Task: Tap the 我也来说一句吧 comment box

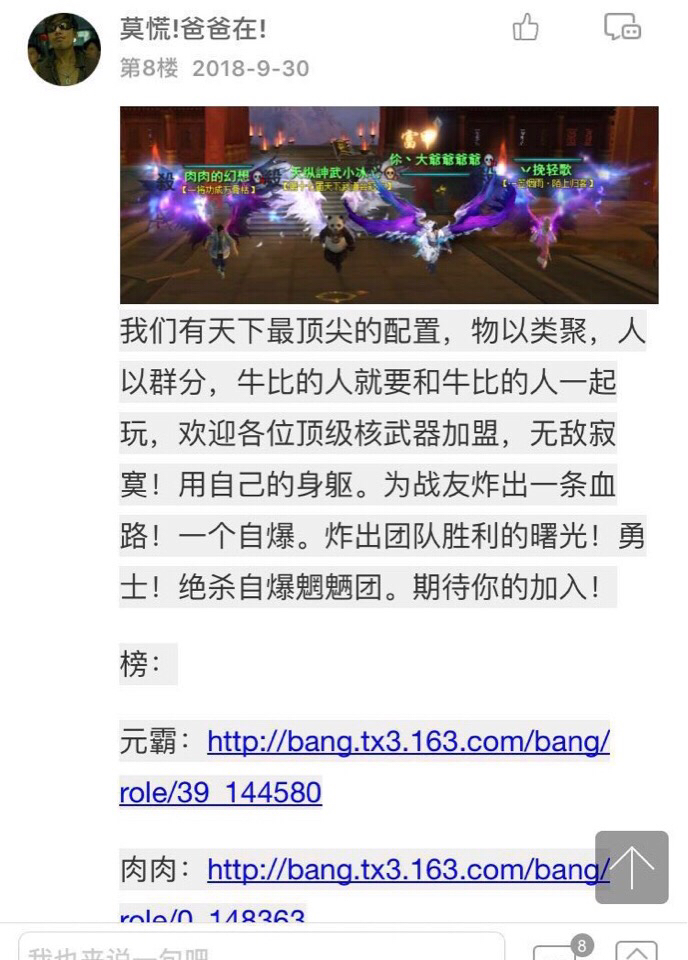Action: (x=260, y=948)
